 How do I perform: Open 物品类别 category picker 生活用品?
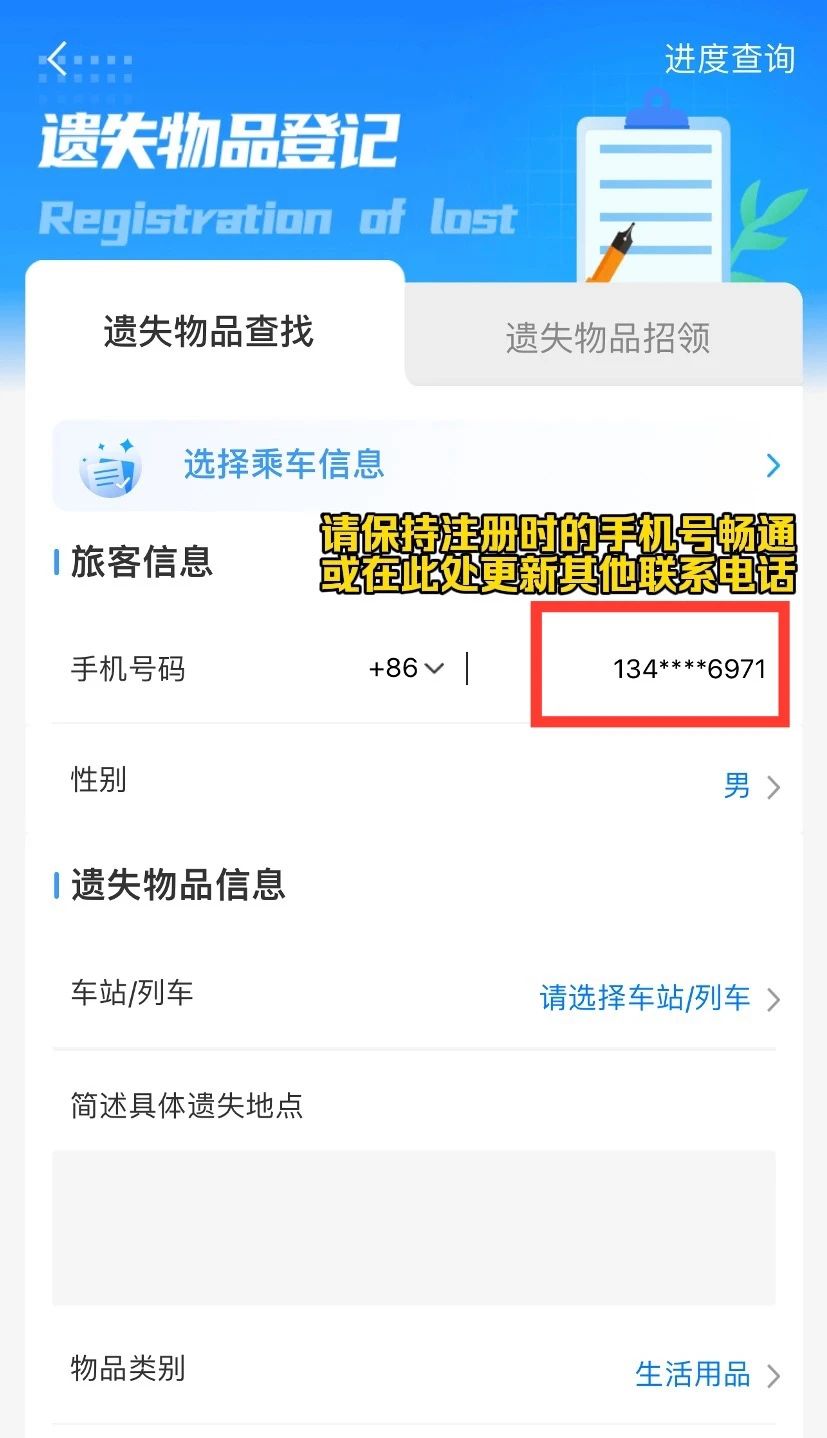pyautogui.click(x=706, y=1375)
